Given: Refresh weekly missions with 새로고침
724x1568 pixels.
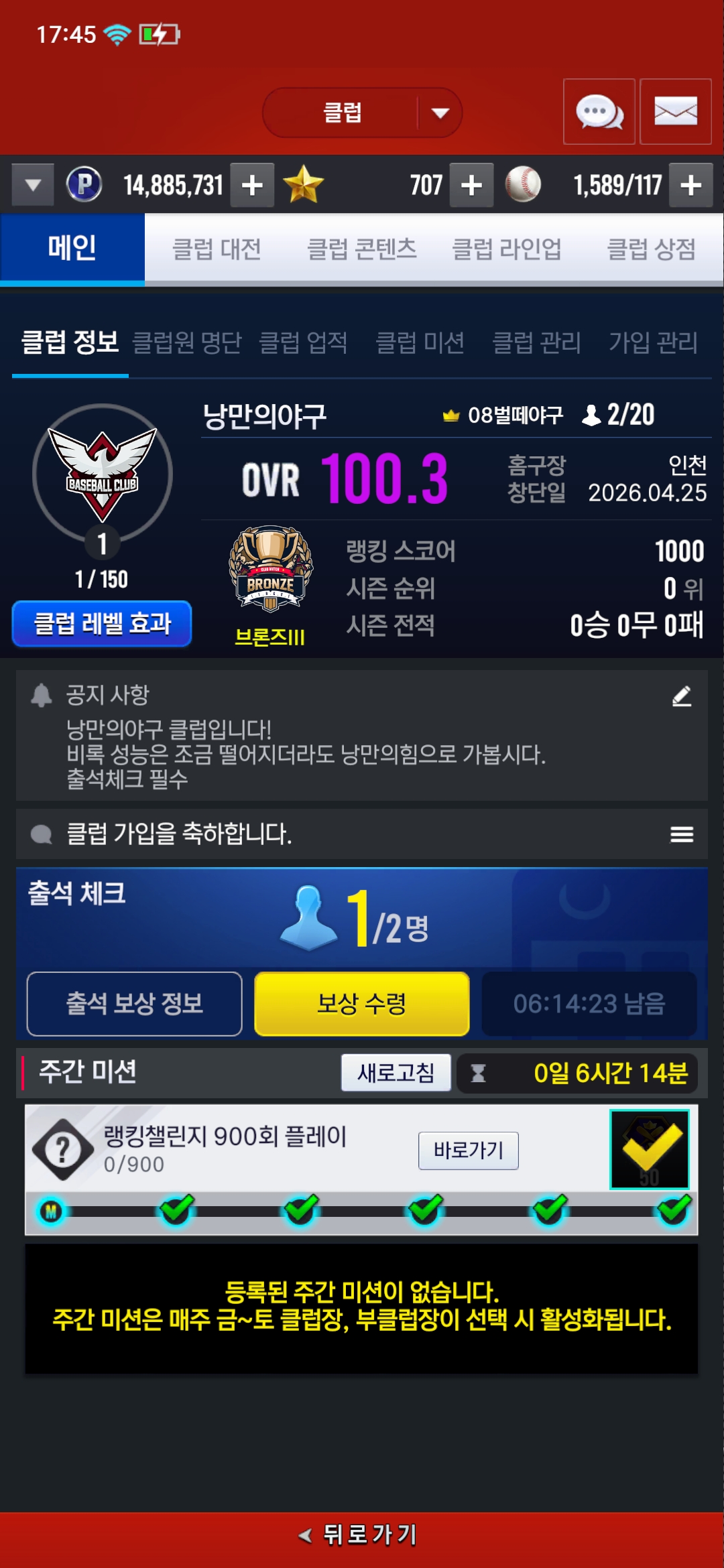Looking at the screenshot, I should pyautogui.click(x=396, y=1073).
